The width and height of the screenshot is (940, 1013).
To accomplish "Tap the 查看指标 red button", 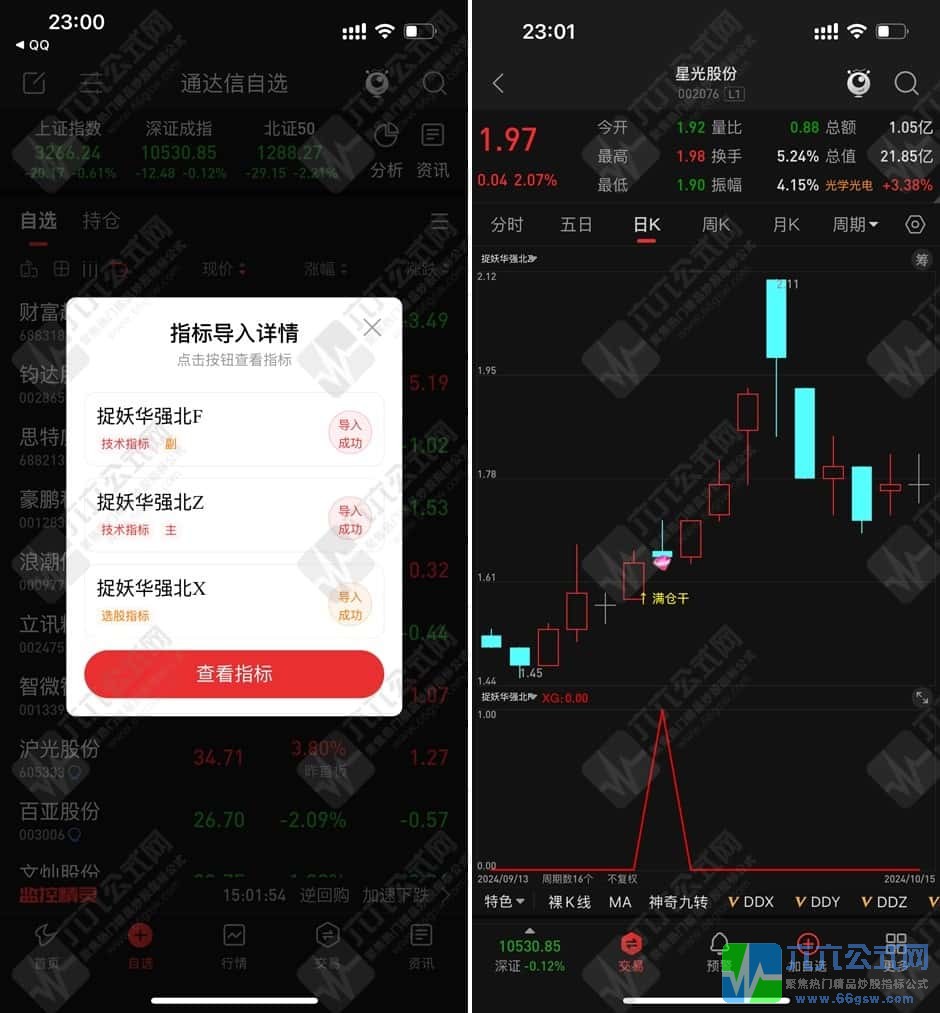I will (234, 674).
